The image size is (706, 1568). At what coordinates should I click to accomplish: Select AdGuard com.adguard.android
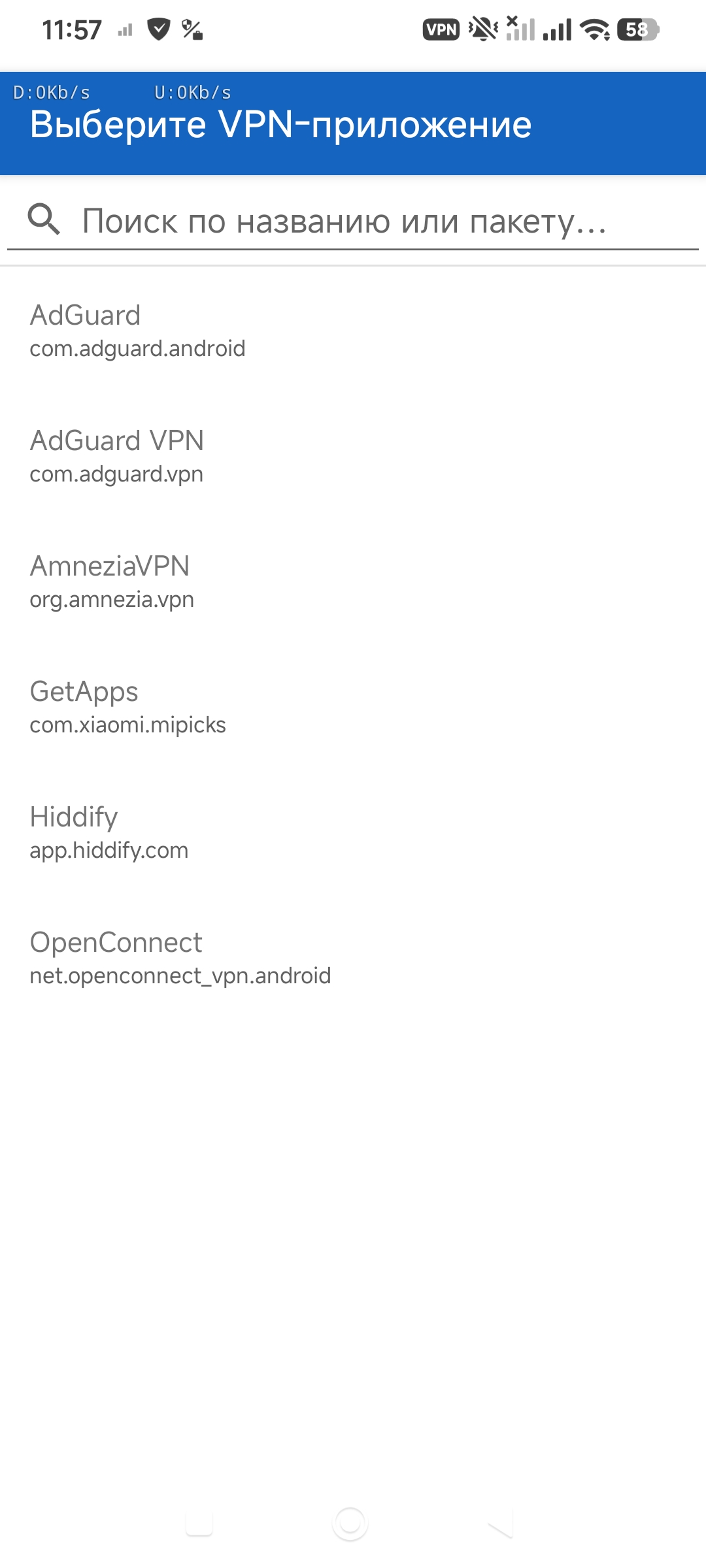tap(353, 331)
